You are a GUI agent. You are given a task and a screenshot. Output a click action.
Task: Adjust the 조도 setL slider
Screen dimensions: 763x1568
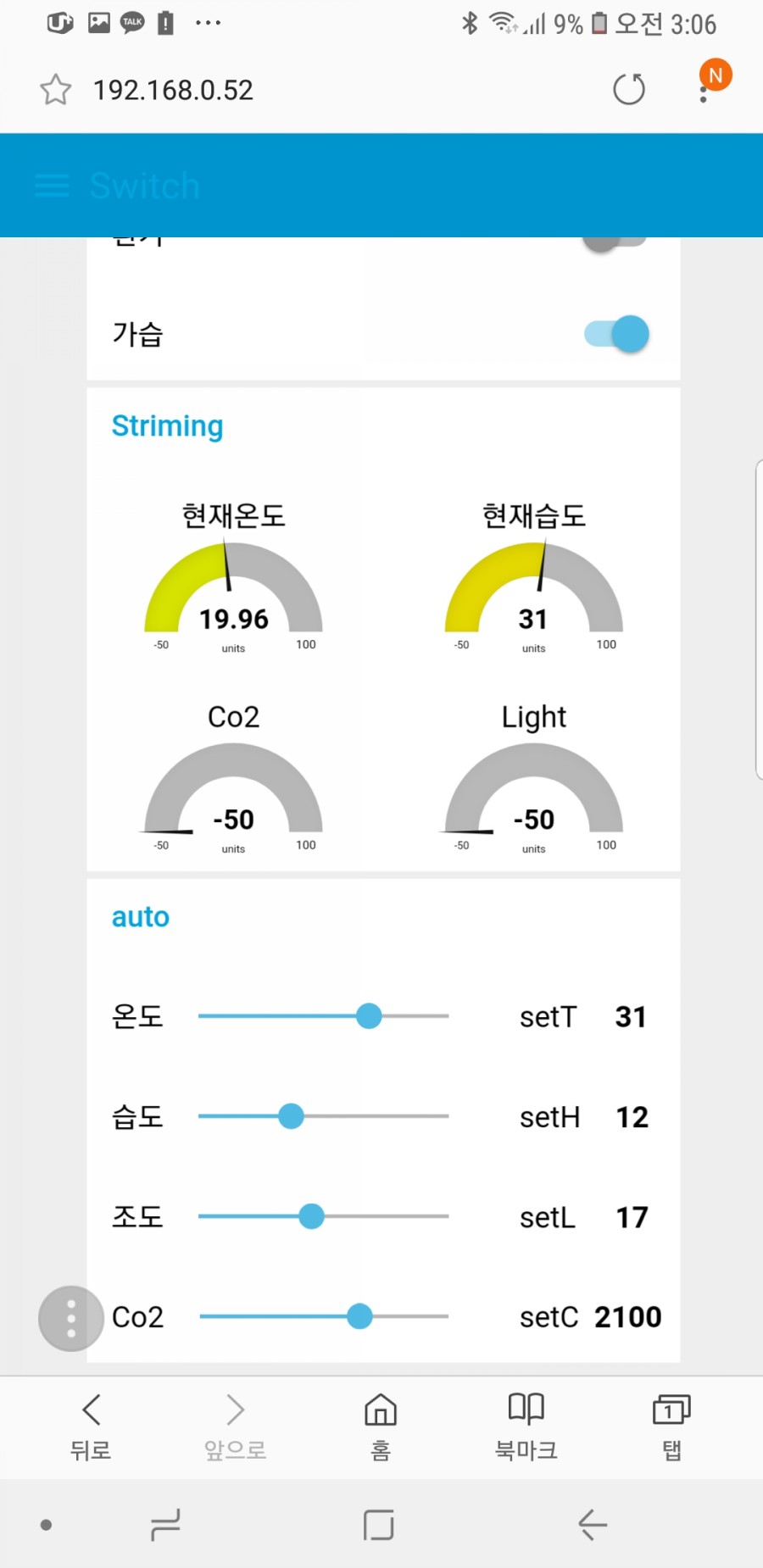(x=324, y=1216)
